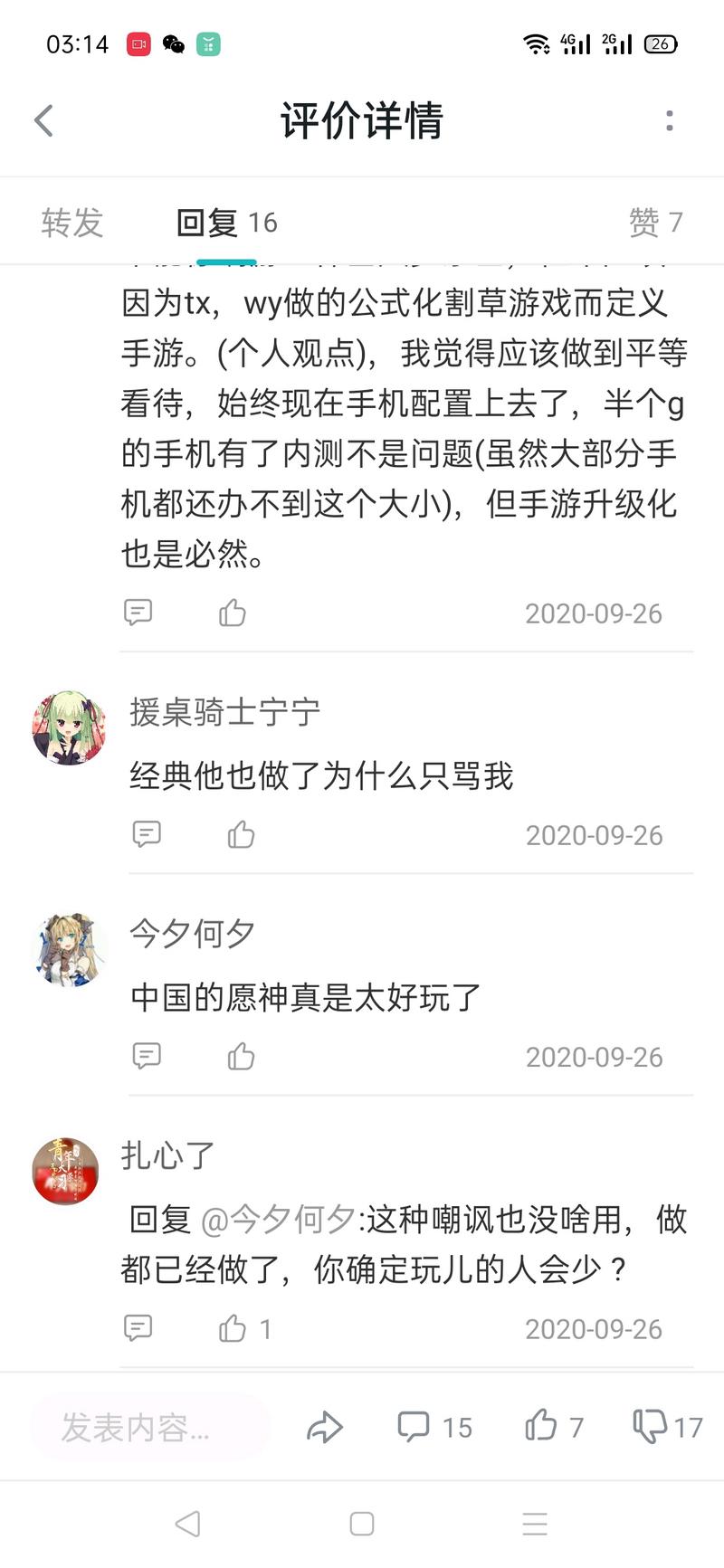724x1568 pixels.
Task: Switch to the 转发 tab
Action: 72,223
